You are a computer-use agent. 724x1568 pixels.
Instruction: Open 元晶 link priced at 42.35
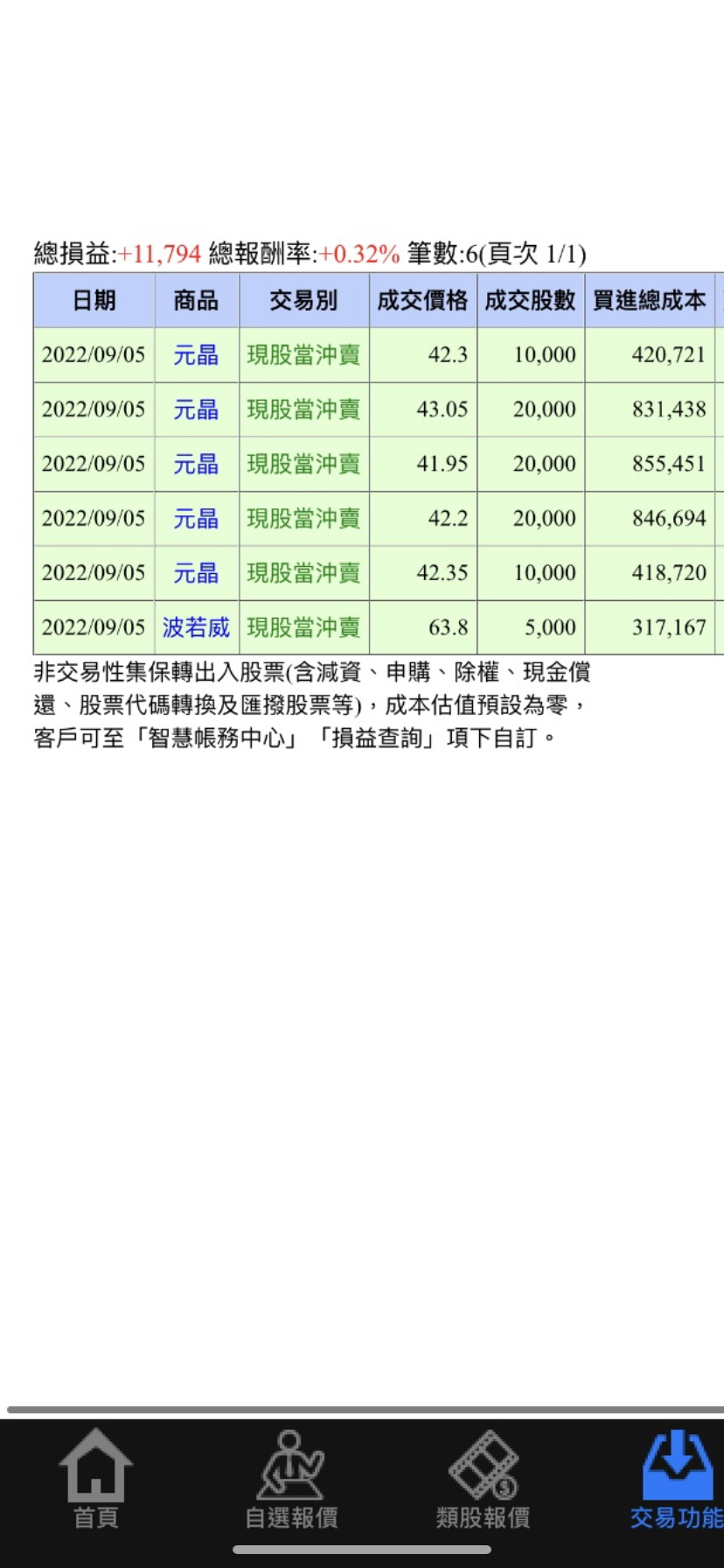196,572
